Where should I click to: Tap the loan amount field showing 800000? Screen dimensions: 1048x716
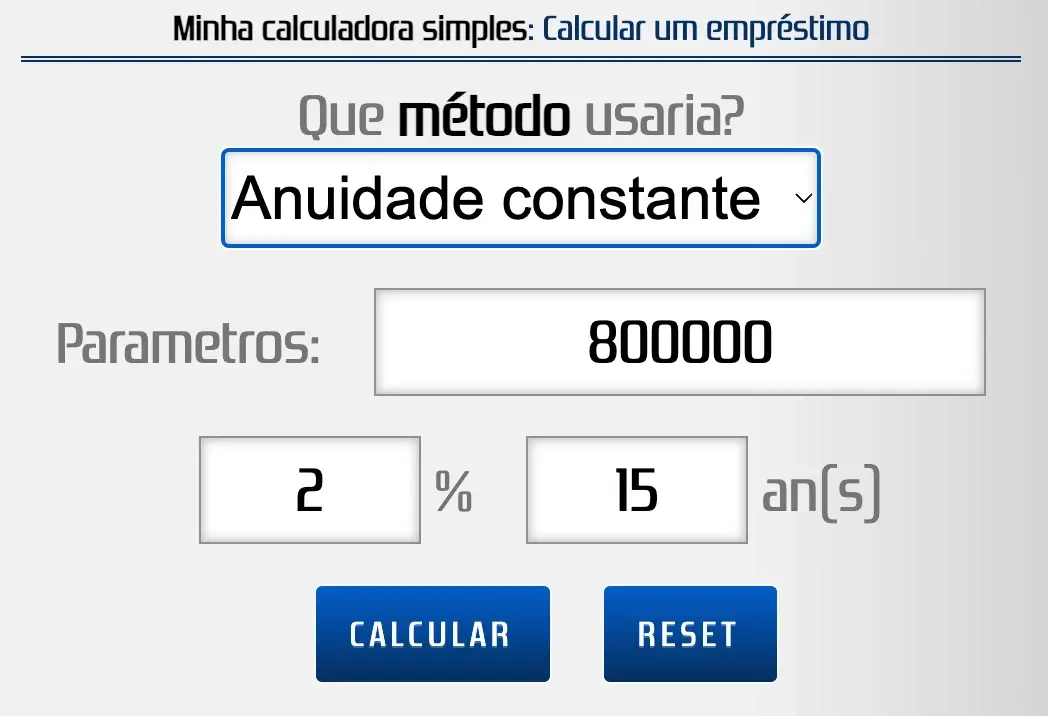(x=679, y=342)
